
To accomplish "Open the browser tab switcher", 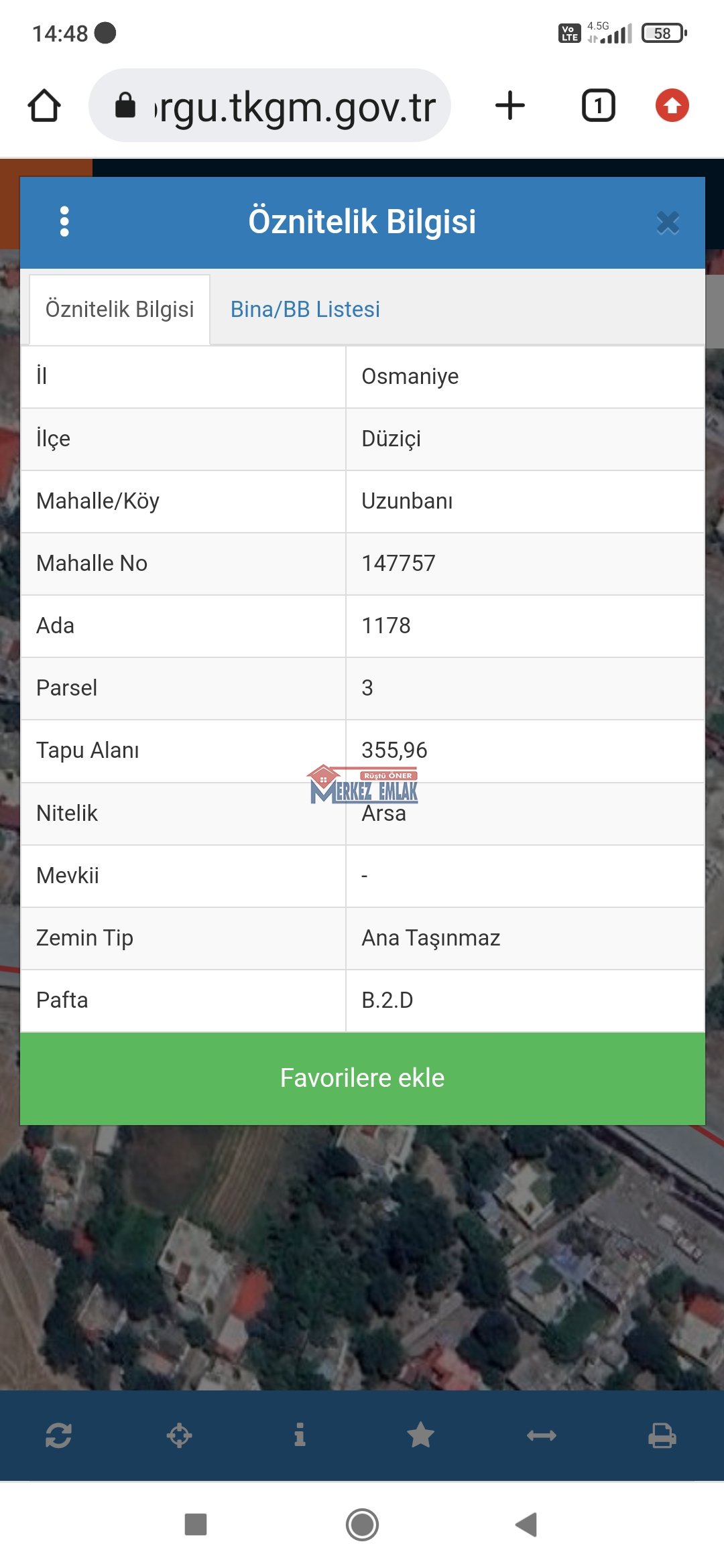I will (x=598, y=106).
